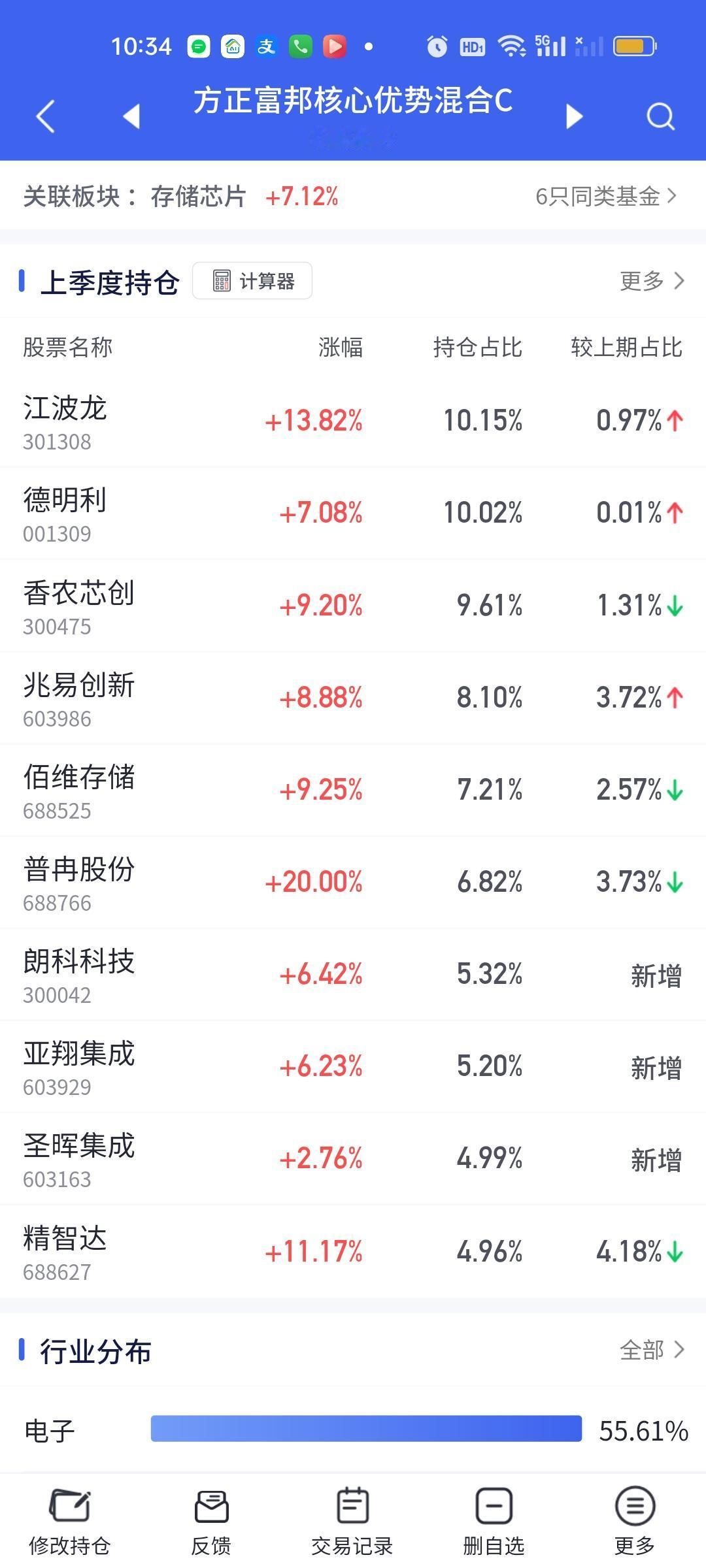This screenshot has width=706, height=1568.
Task: Open stock 德明利 001309
Action: tap(353, 514)
